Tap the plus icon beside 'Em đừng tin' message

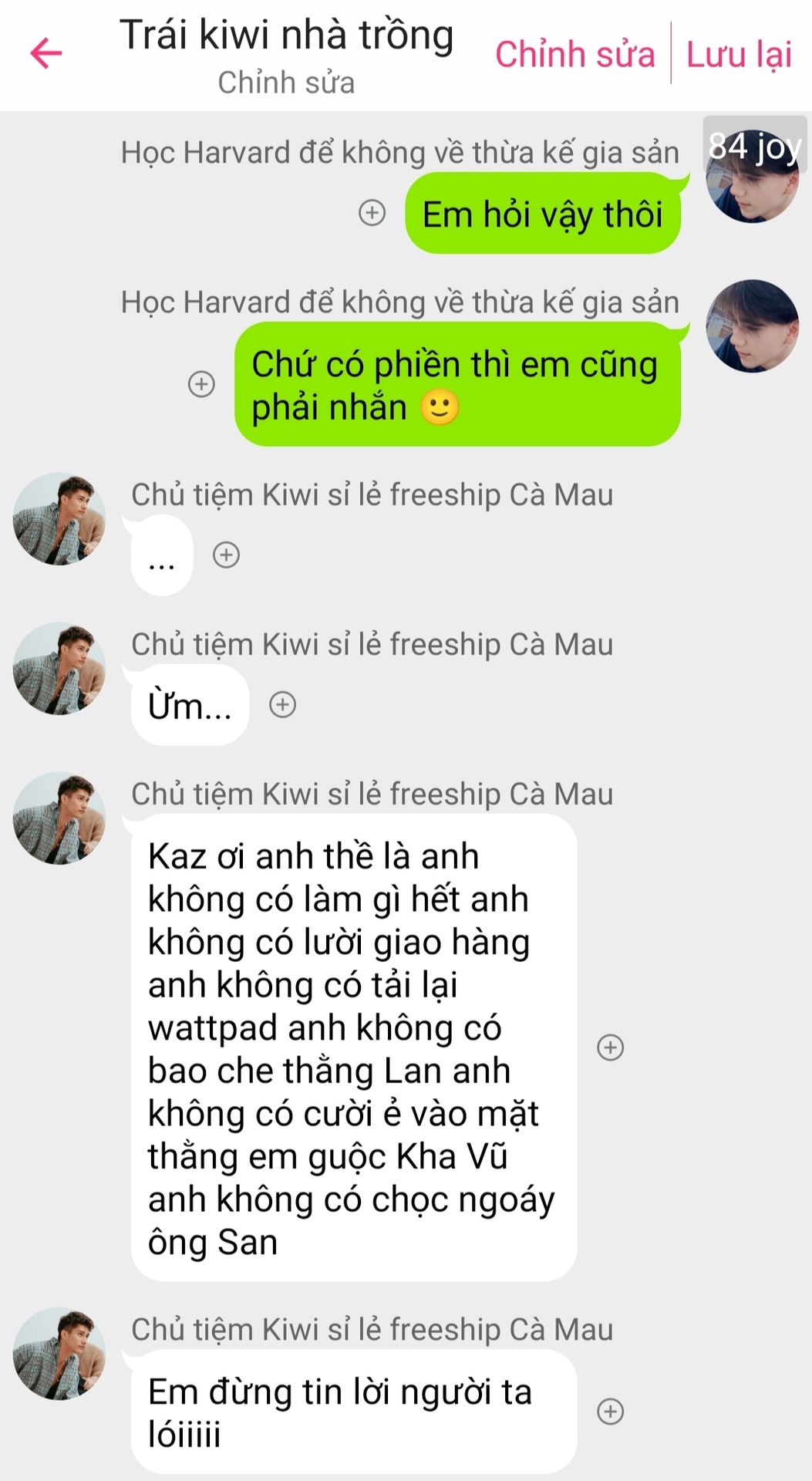(610, 1411)
